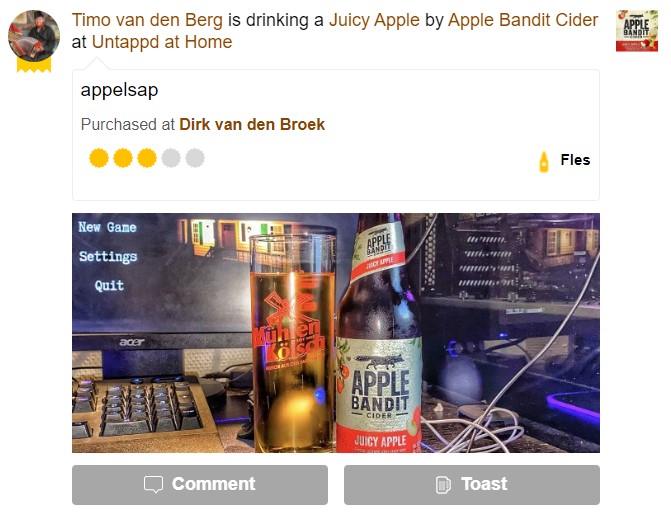Open the Apple Bandit label thumbnail
Image resolution: width=671 pixels, height=515 pixels.
636,31
